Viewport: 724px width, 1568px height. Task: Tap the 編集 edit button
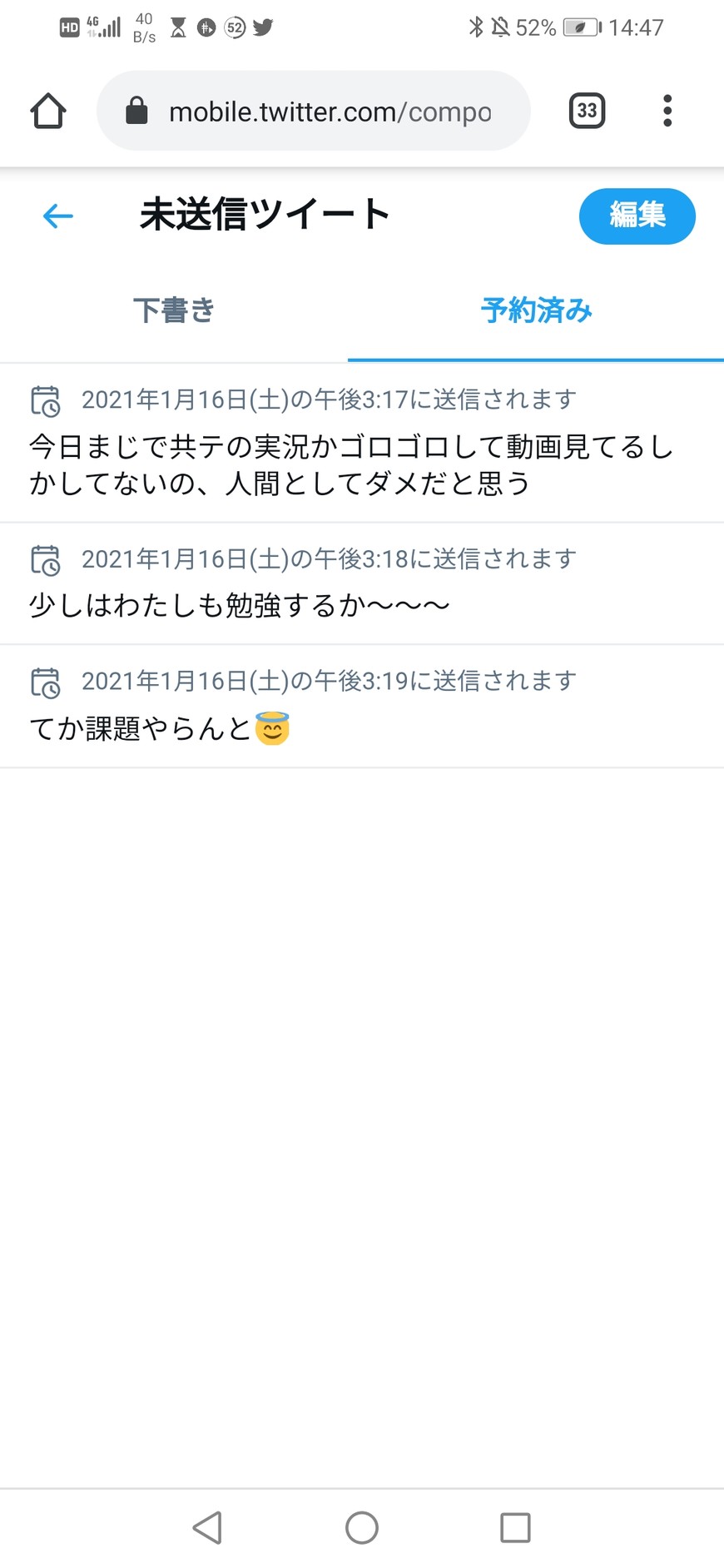pyautogui.click(x=637, y=216)
